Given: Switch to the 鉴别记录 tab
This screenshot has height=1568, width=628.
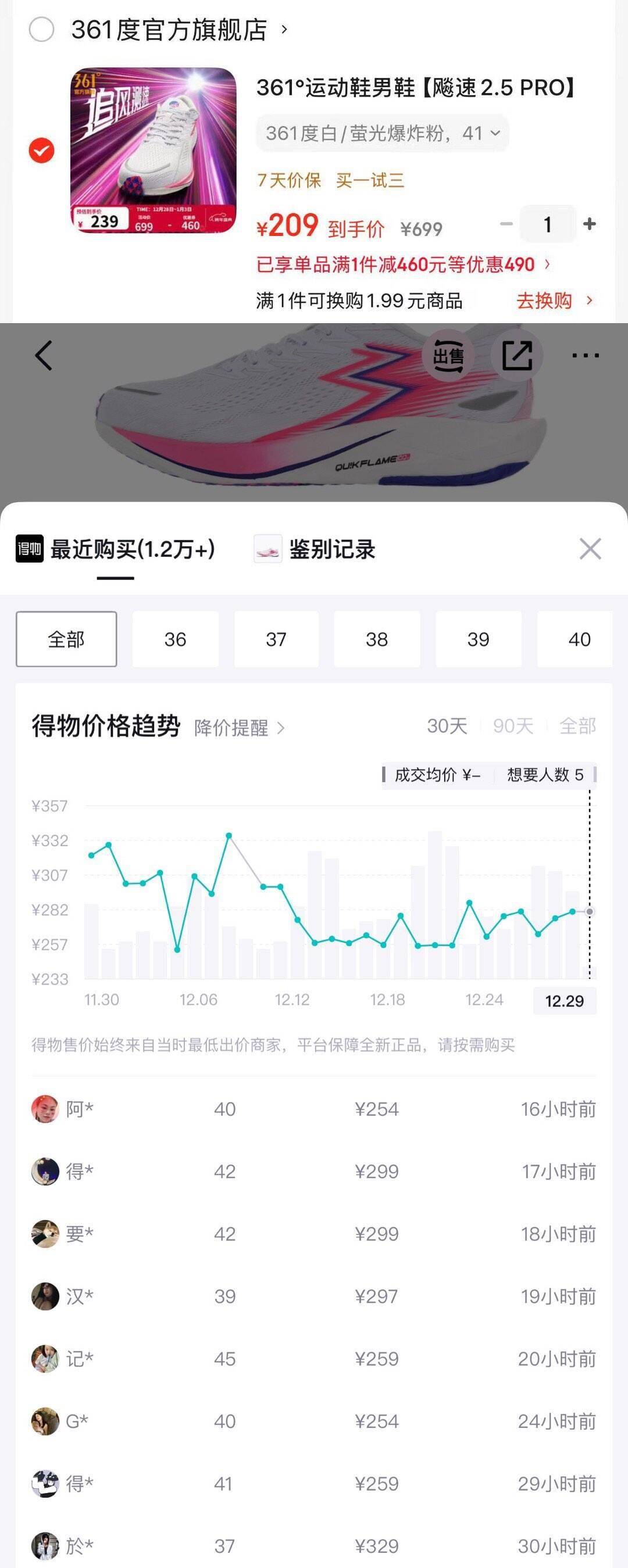Looking at the screenshot, I should pyautogui.click(x=315, y=549).
